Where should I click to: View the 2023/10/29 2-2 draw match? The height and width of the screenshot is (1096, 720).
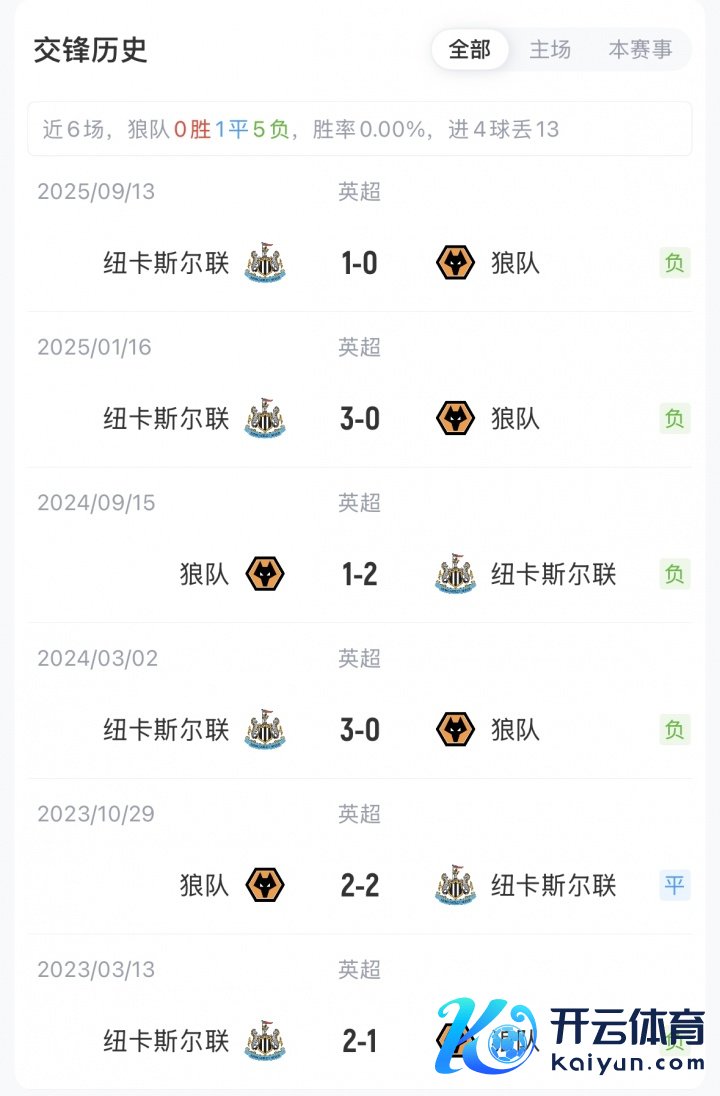[x=359, y=885]
